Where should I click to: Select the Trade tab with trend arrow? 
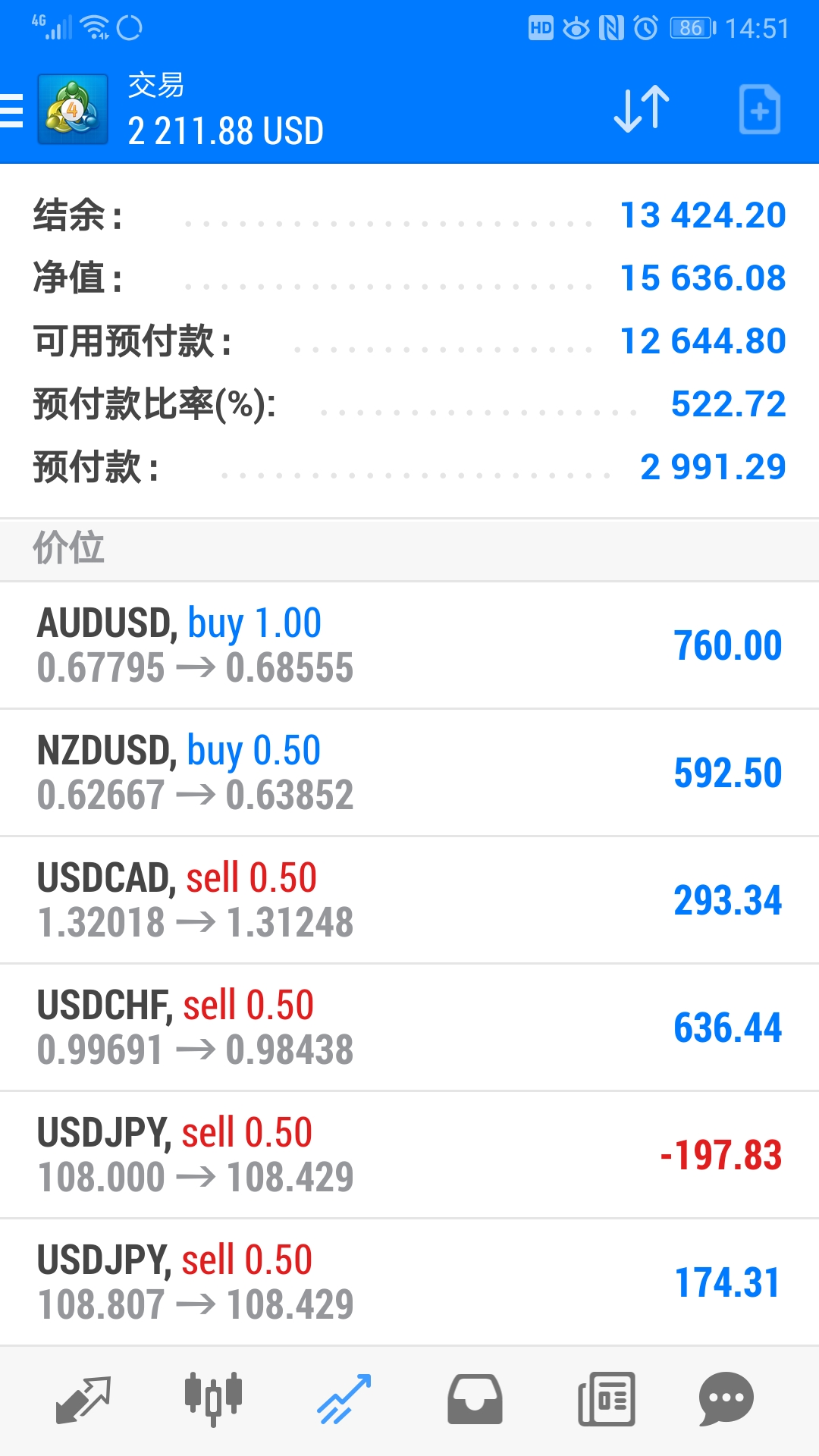pos(344,1399)
